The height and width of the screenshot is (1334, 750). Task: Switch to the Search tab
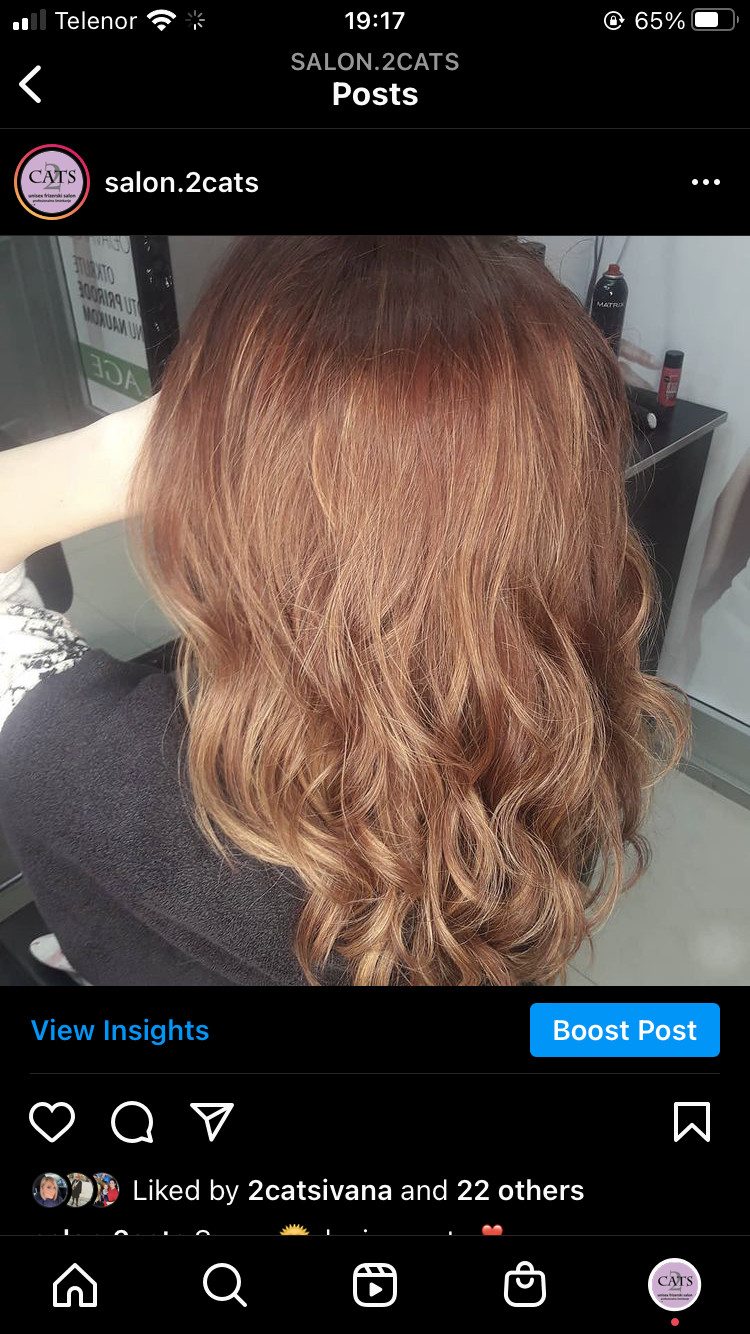pos(225,1285)
